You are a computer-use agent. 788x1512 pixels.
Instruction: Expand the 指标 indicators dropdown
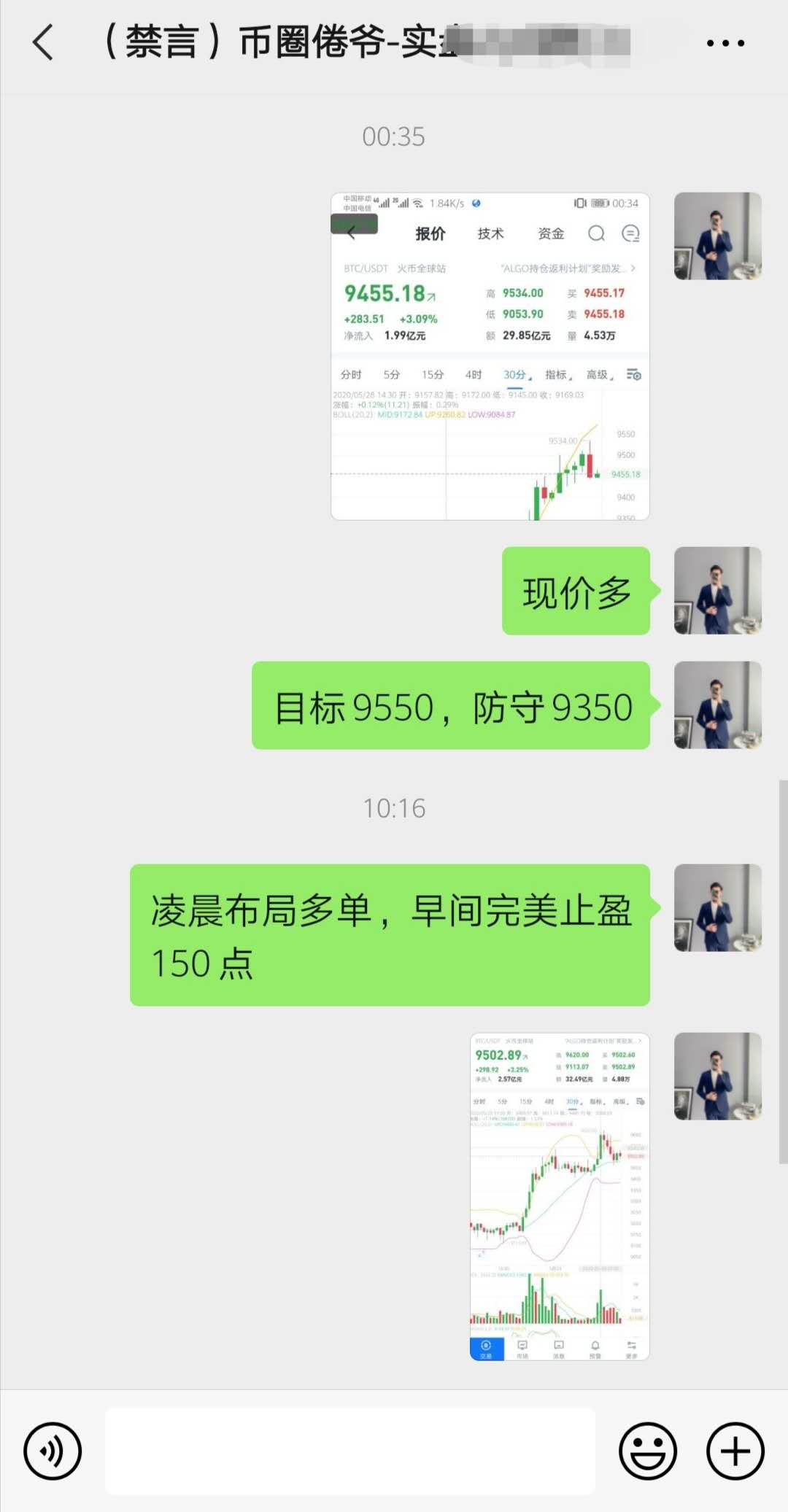click(x=557, y=374)
